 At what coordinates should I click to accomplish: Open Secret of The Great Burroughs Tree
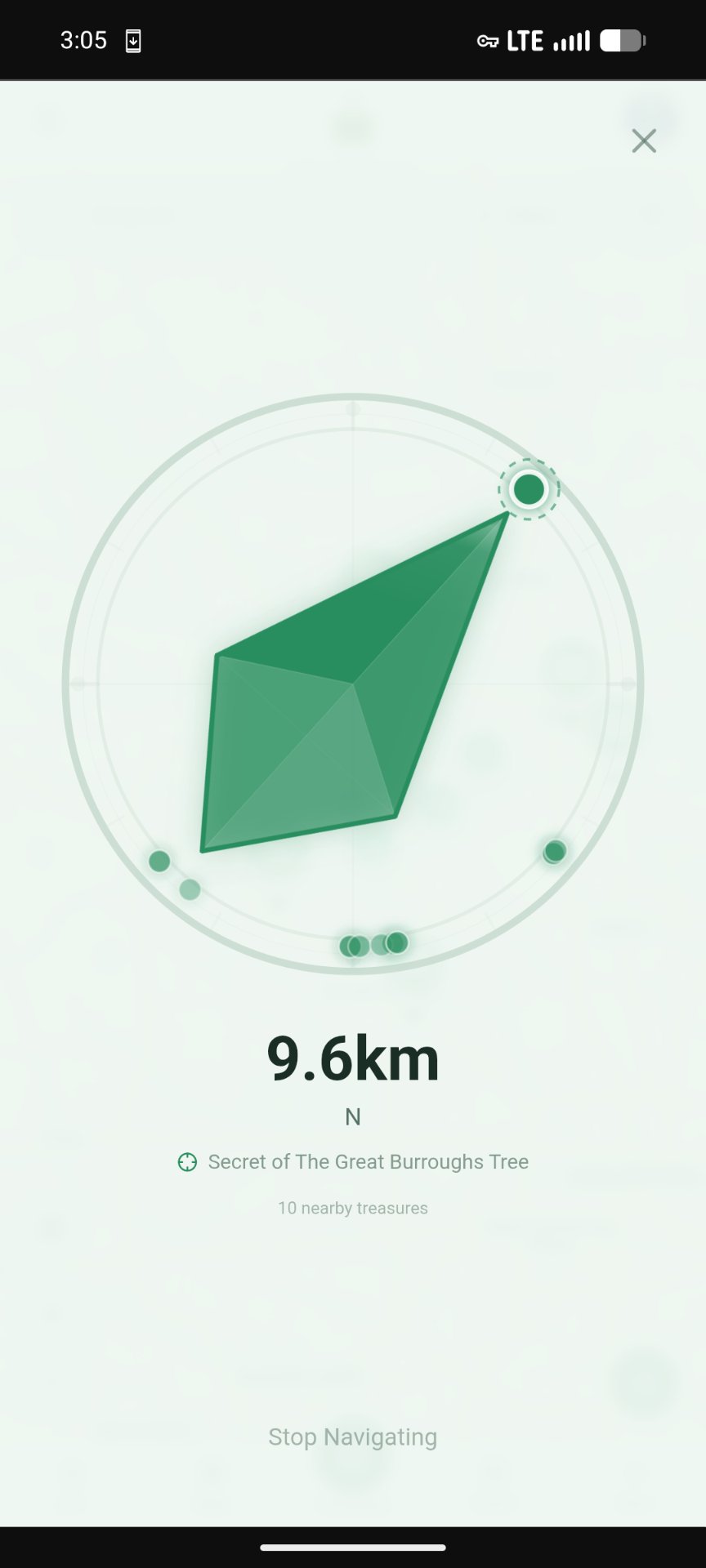point(368,1161)
